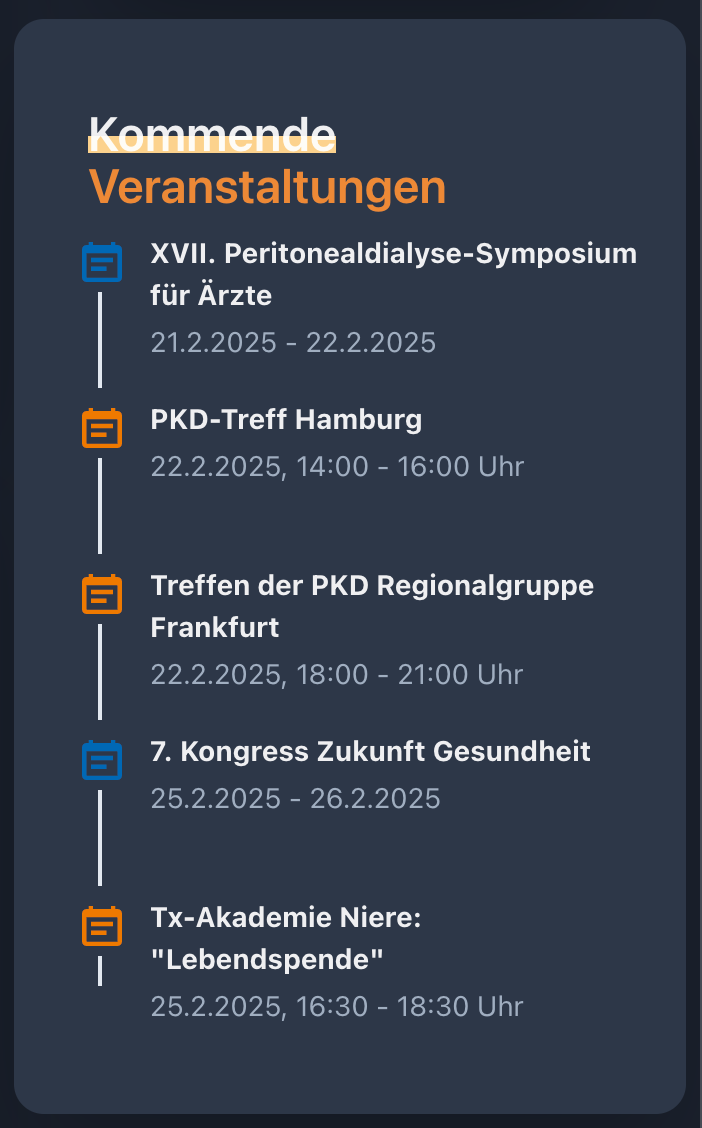The image size is (702, 1128).
Task: Open Tx-Akademie Niere "Lebendspende" event
Action: coord(286,938)
